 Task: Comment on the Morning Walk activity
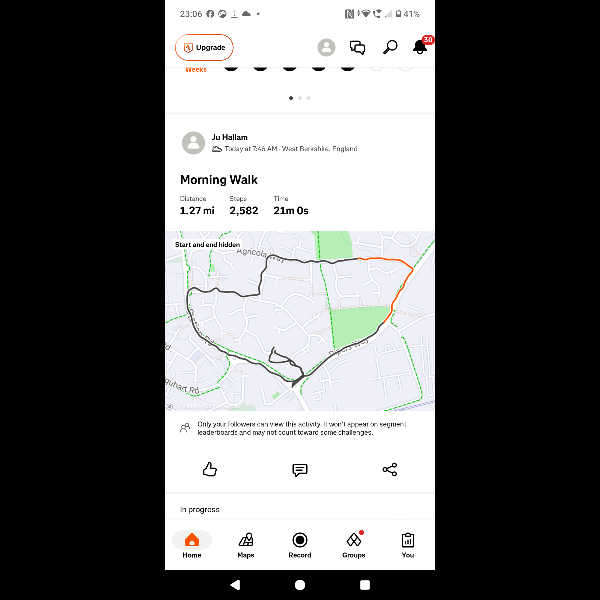point(300,469)
